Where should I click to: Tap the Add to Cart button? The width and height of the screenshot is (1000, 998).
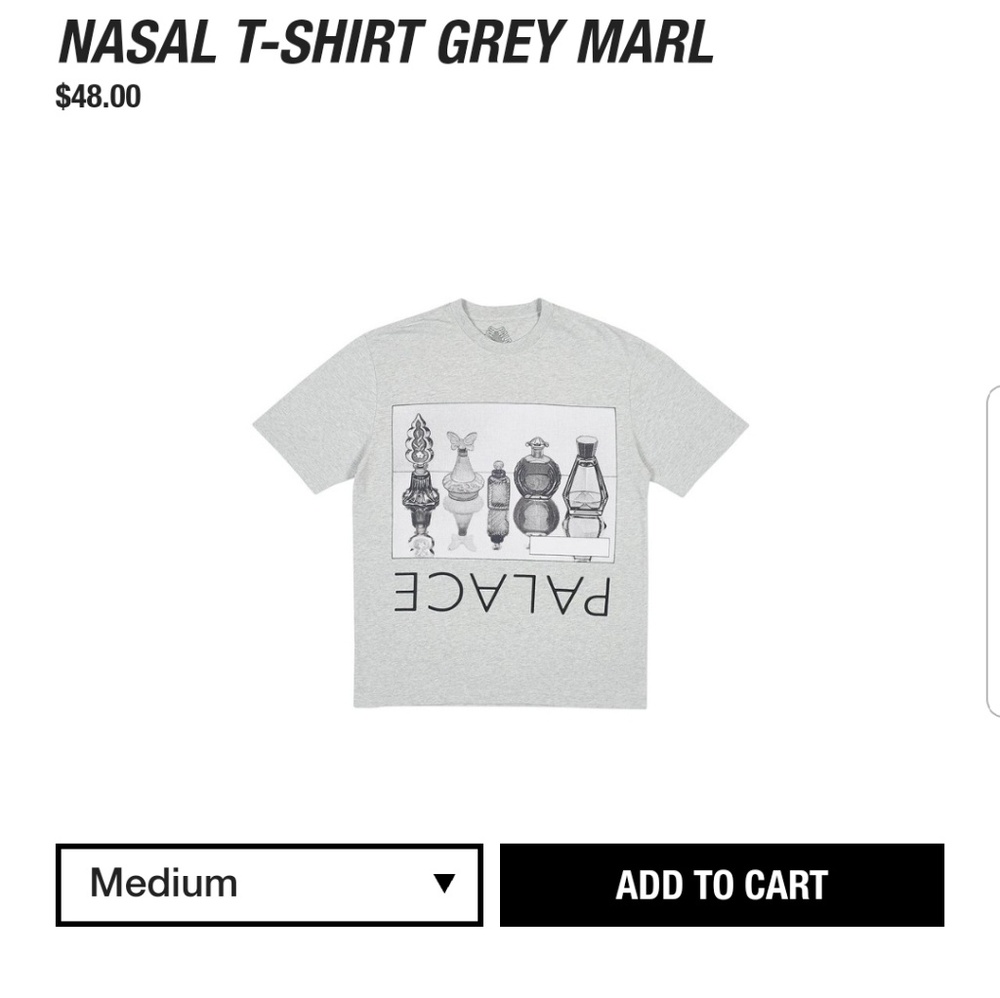point(721,884)
